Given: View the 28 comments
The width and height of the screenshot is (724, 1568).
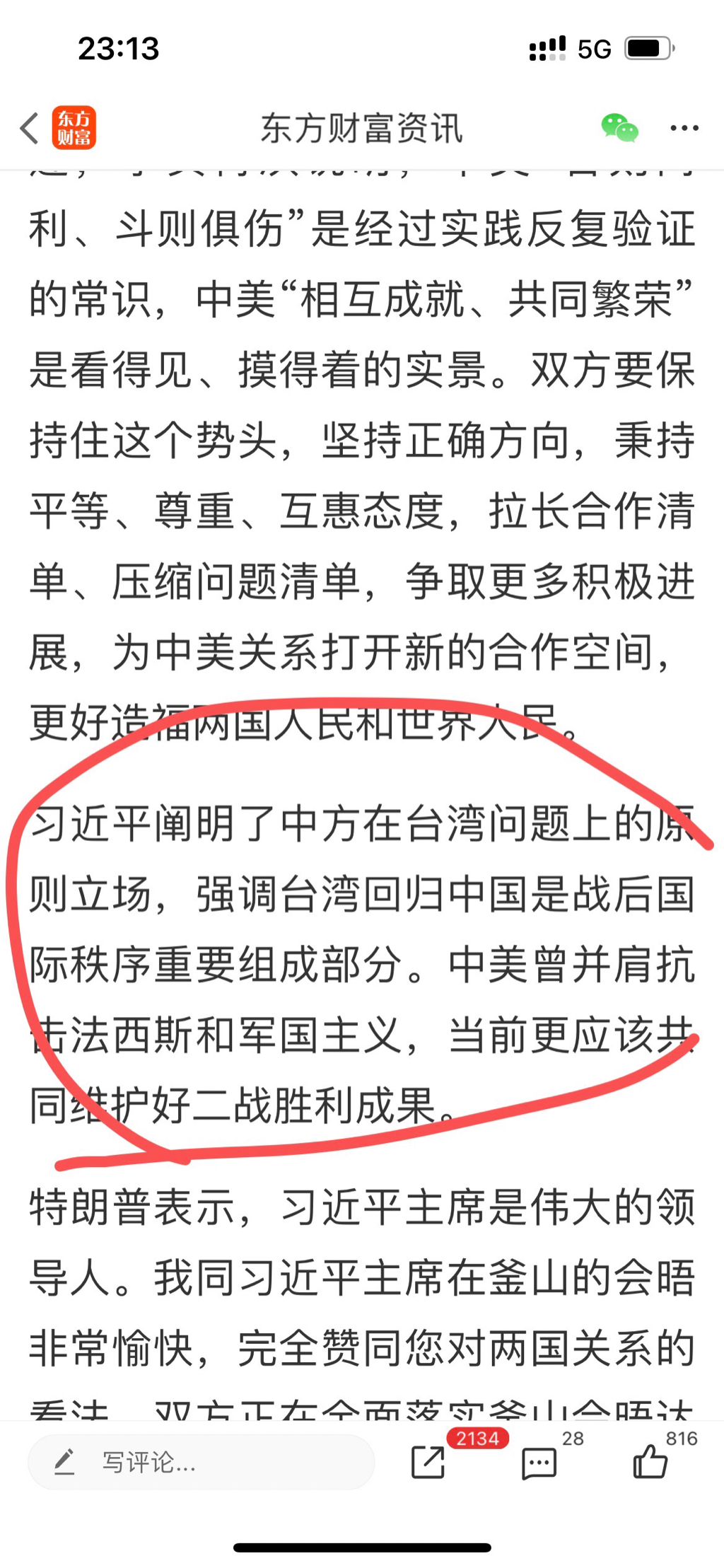Looking at the screenshot, I should pos(539,1463).
